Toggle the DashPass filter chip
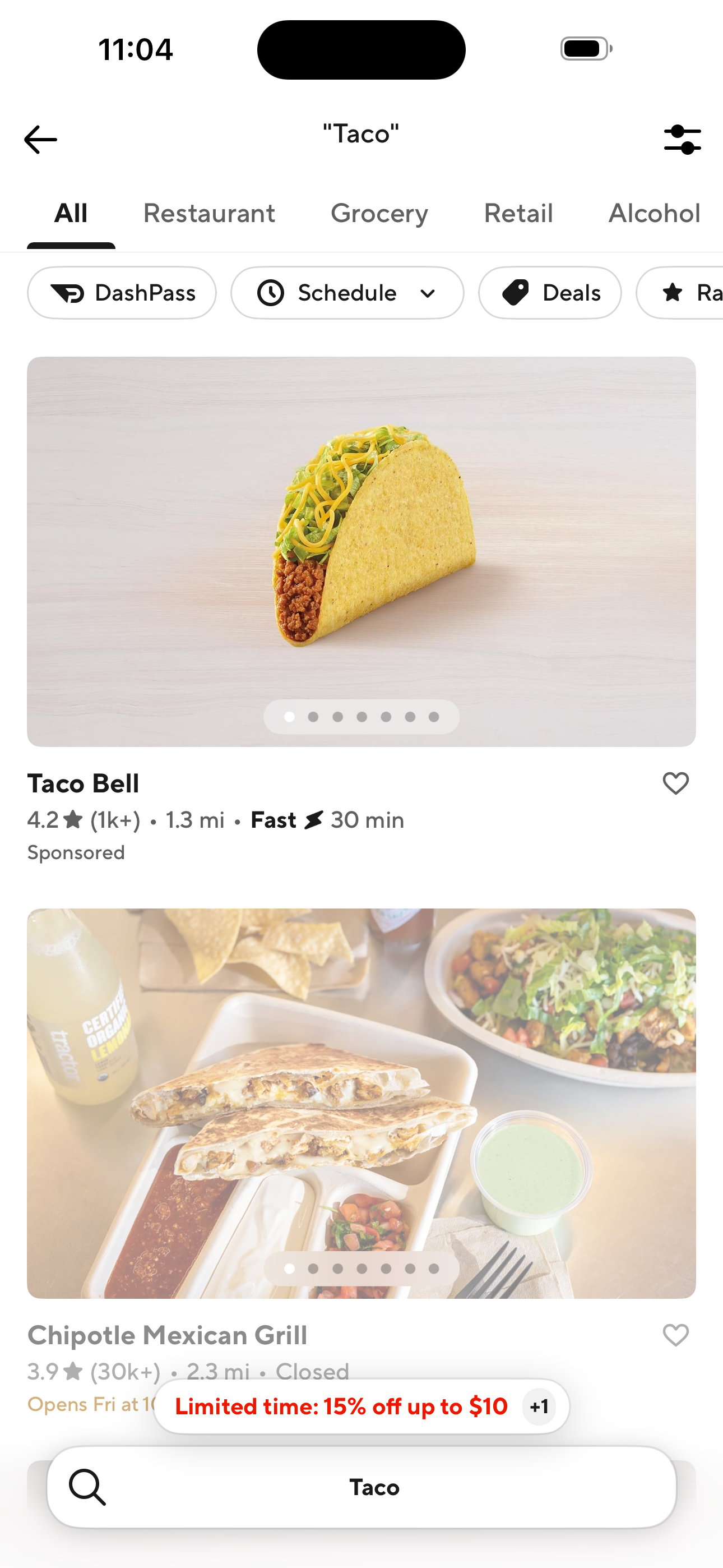Image resolution: width=723 pixels, height=1568 pixels. (121, 293)
